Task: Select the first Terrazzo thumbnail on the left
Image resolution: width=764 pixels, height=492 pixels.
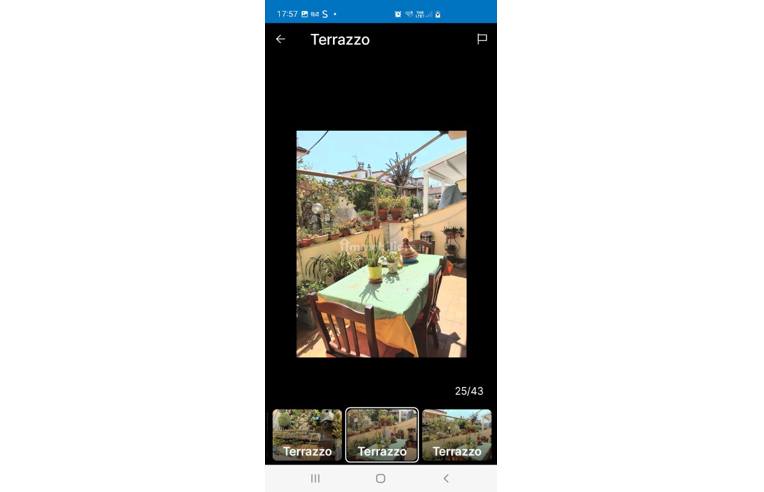Action: click(307, 435)
